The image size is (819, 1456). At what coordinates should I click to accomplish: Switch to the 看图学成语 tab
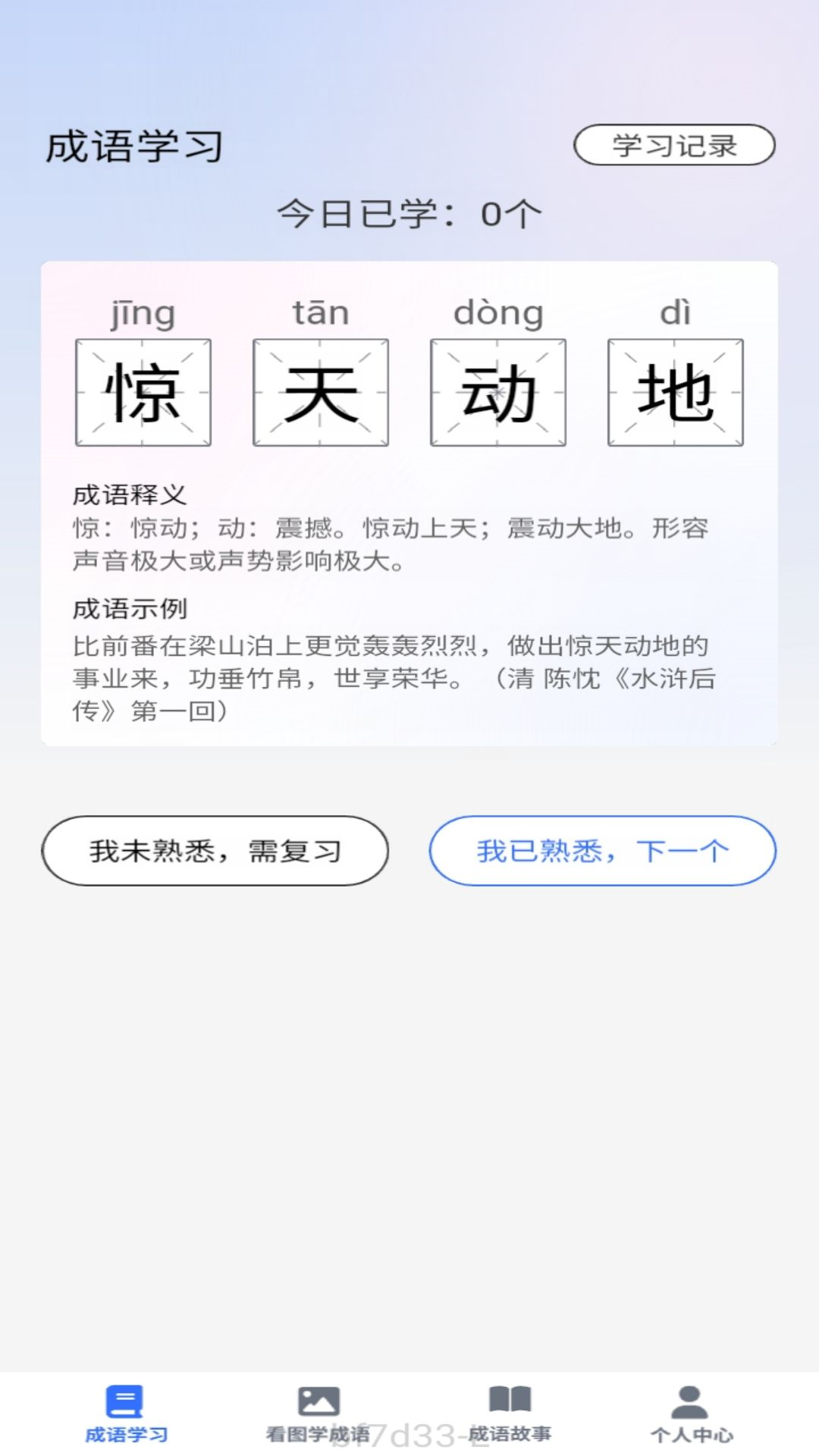pos(318,1415)
